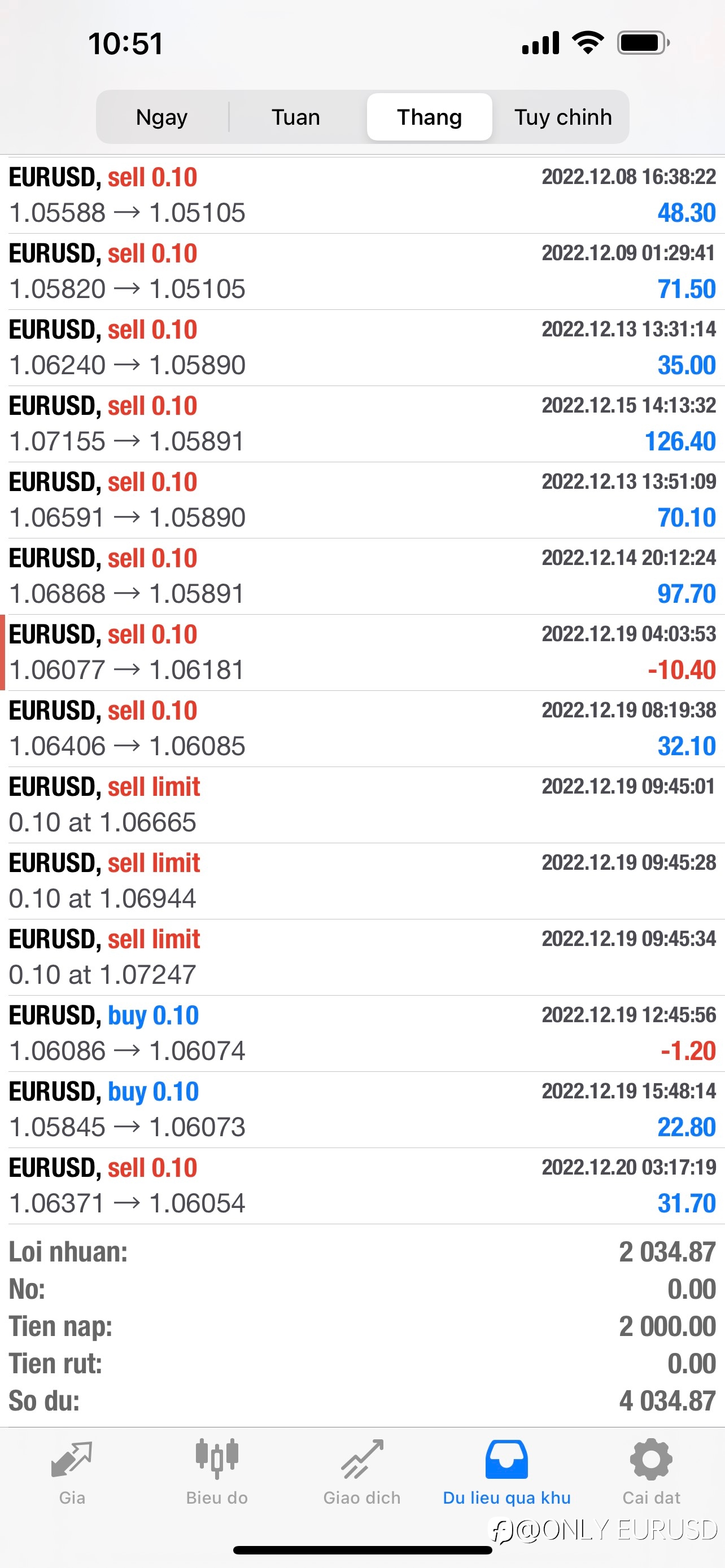Open the Gia tab
Image resolution: width=725 pixels, height=1568 pixels.
pos(72,1472)
